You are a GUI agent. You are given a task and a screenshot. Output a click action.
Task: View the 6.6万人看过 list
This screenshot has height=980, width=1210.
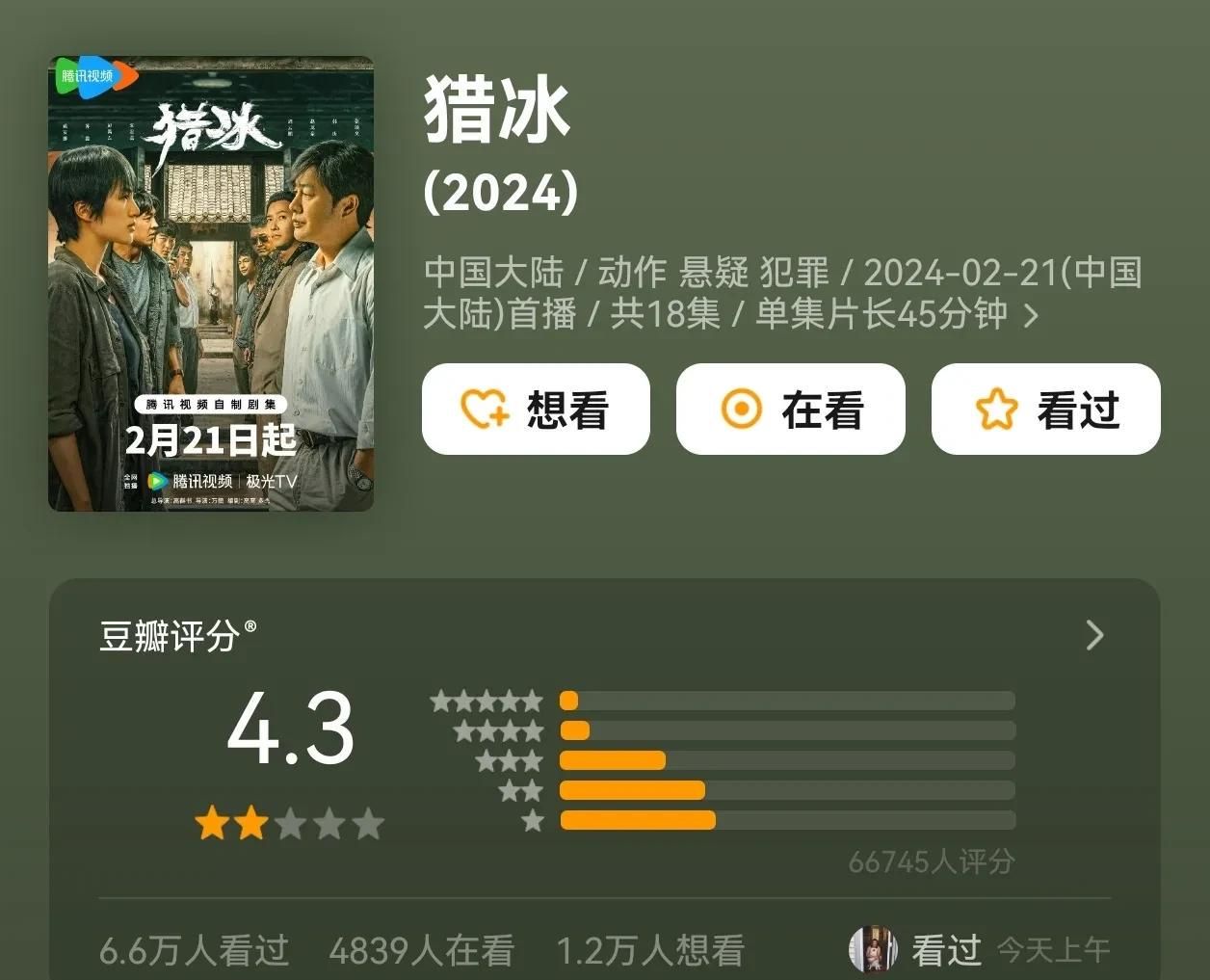(194, 950)
